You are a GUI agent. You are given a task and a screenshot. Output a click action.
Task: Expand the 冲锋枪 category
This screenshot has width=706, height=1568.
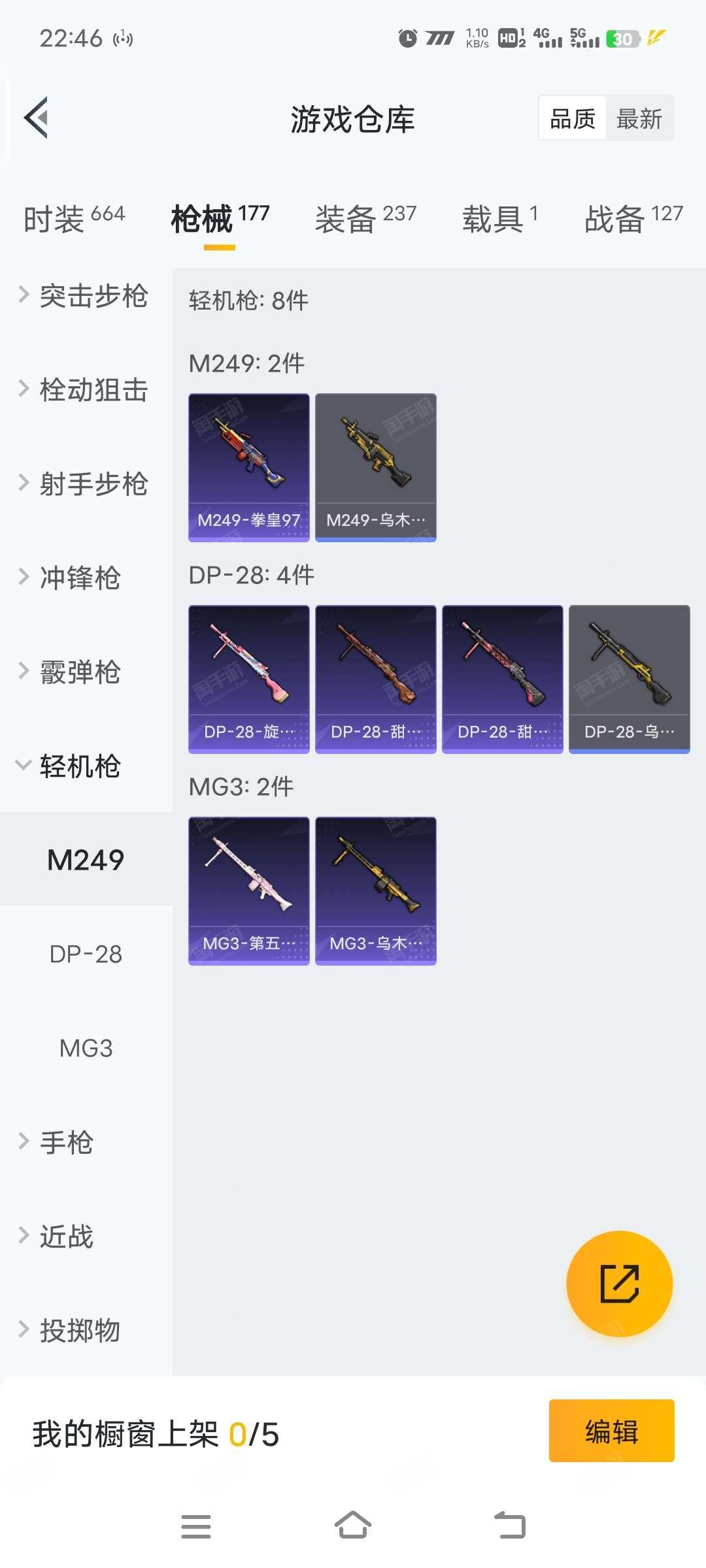pos(78,578)
